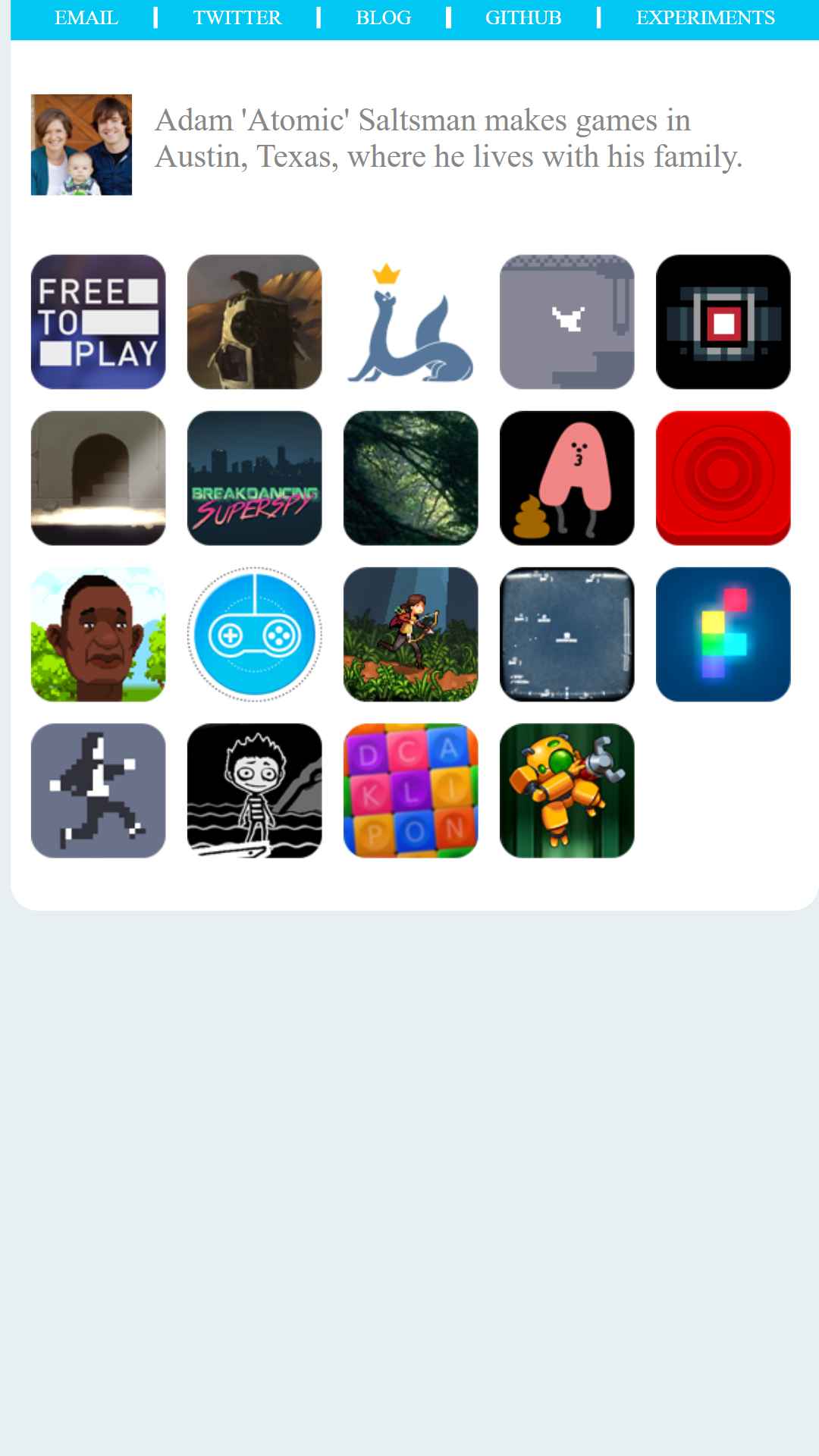Go to the GITHUB link
This screenshot has height=1456, width=819.
523,17
